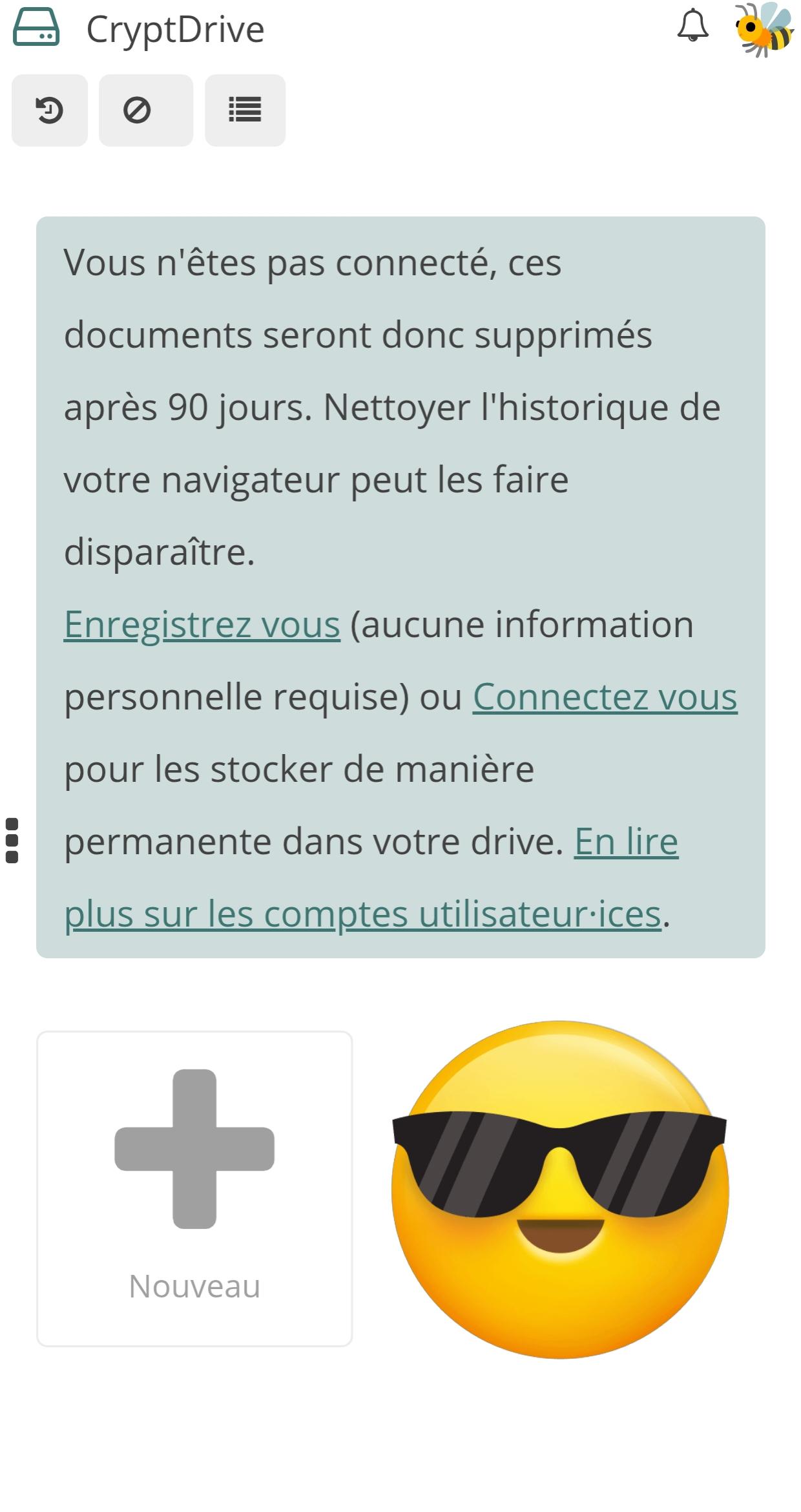
Task: Follow the "Enregistrez vous" link
Action: [202, 625]
